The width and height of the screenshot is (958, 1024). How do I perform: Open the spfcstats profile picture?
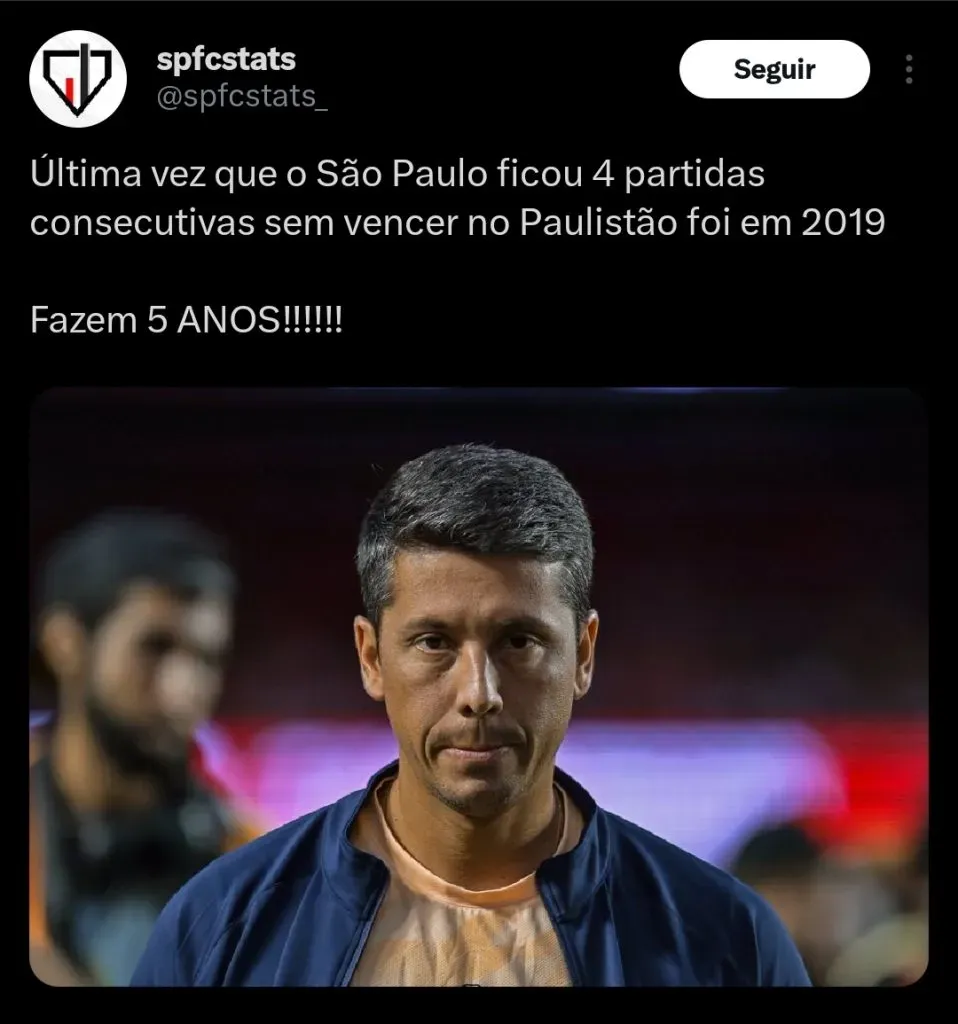tap(78, 78)
